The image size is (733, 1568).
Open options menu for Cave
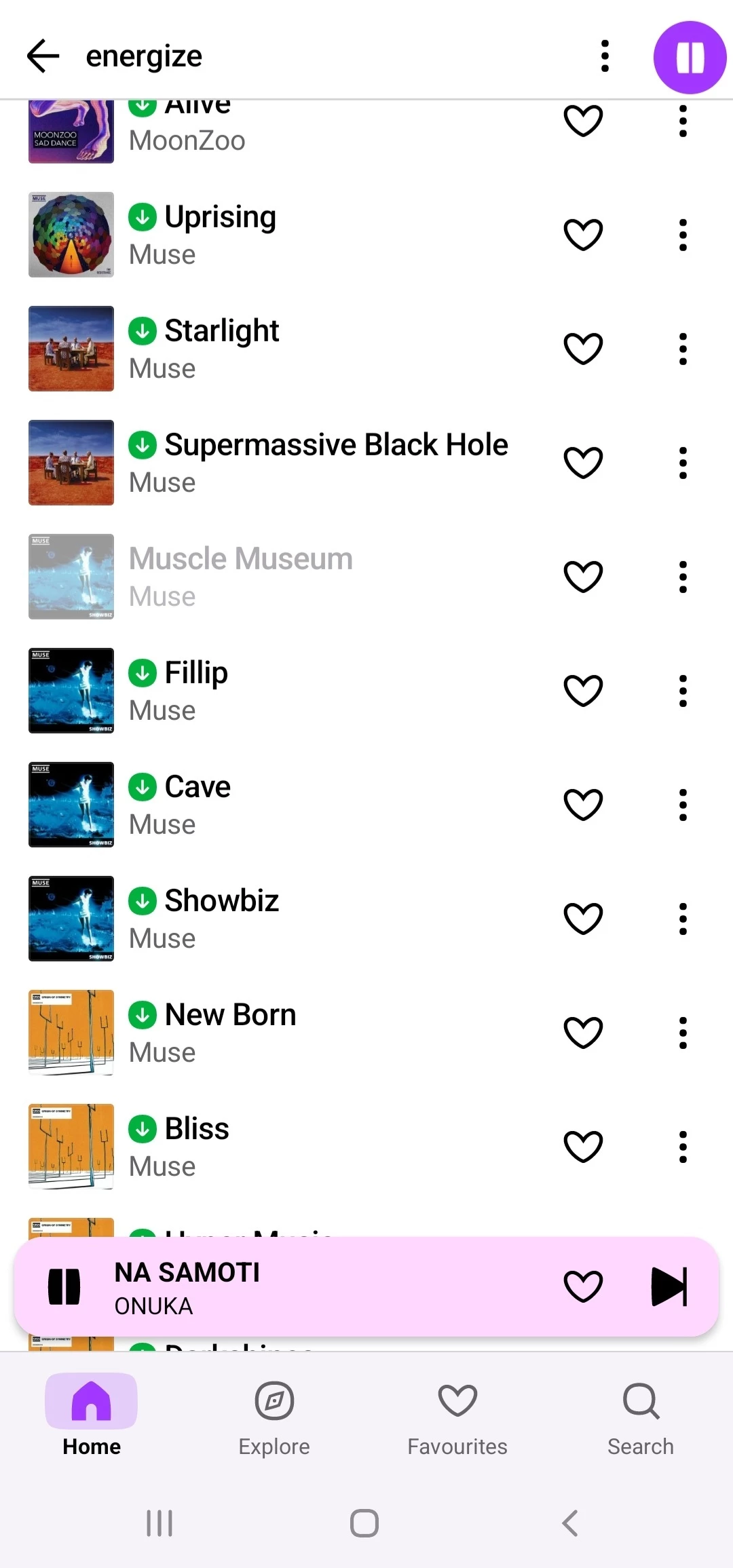click(x=683, y=805)
